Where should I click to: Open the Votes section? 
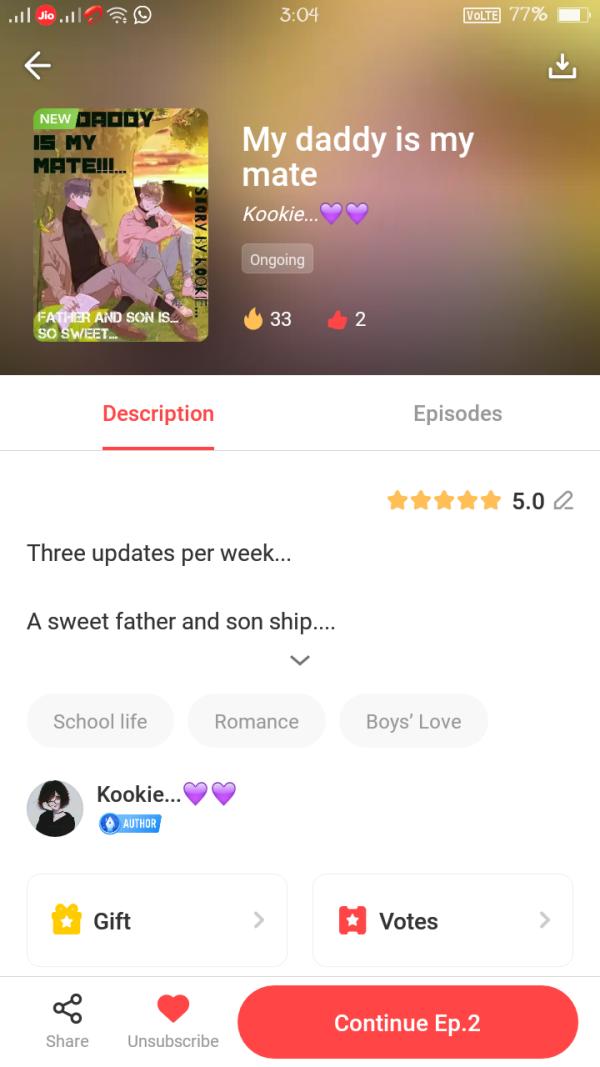pos(443,921)
